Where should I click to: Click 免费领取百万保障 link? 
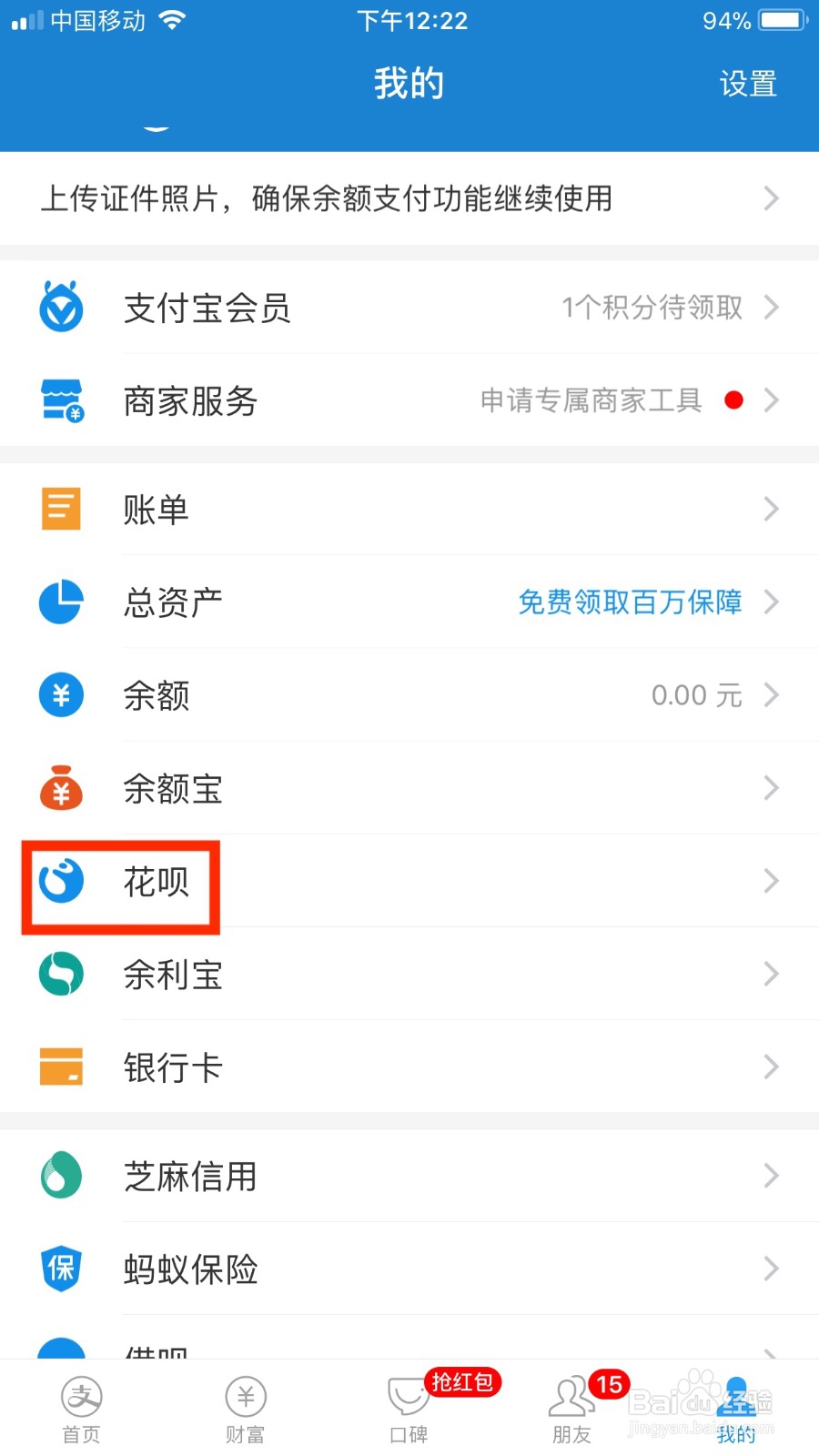tap(628, 602)
